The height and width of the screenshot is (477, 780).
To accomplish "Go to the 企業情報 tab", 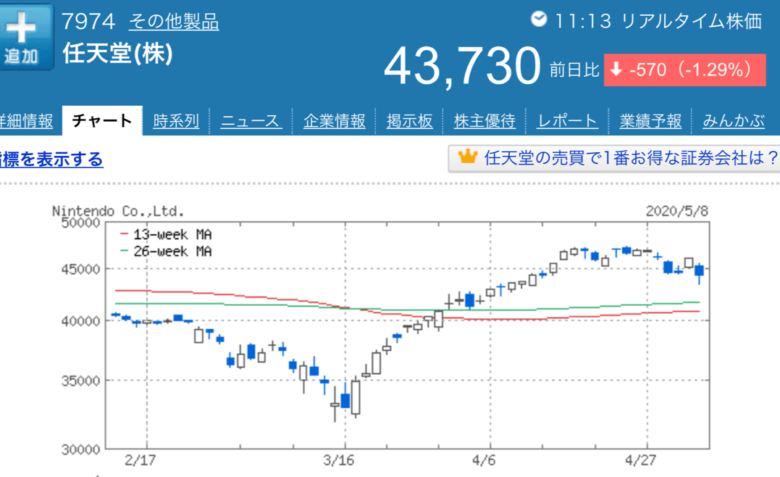I will (x=335, y=121).
